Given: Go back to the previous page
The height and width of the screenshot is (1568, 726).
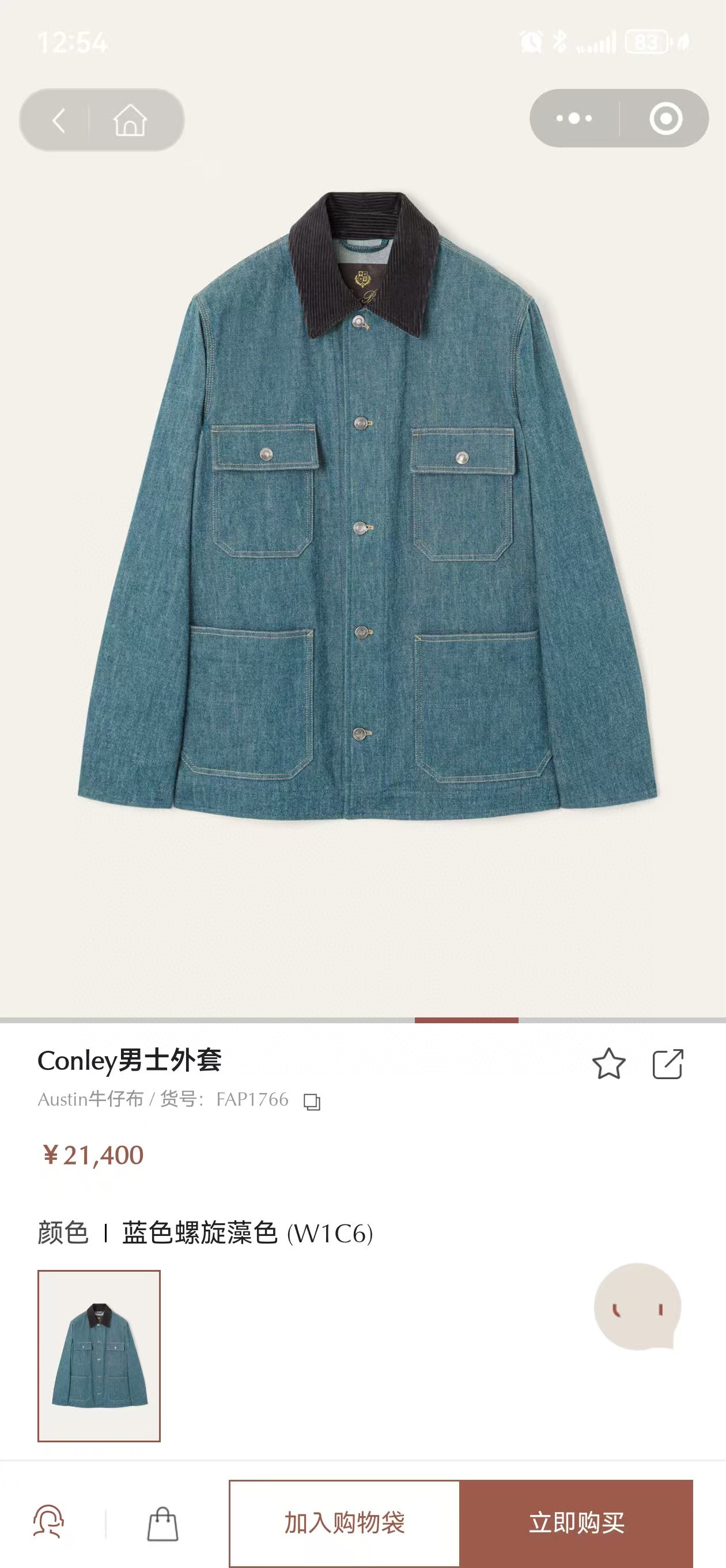Looking at the screenshot, I should pyautogui.click(x=58, y=120).
